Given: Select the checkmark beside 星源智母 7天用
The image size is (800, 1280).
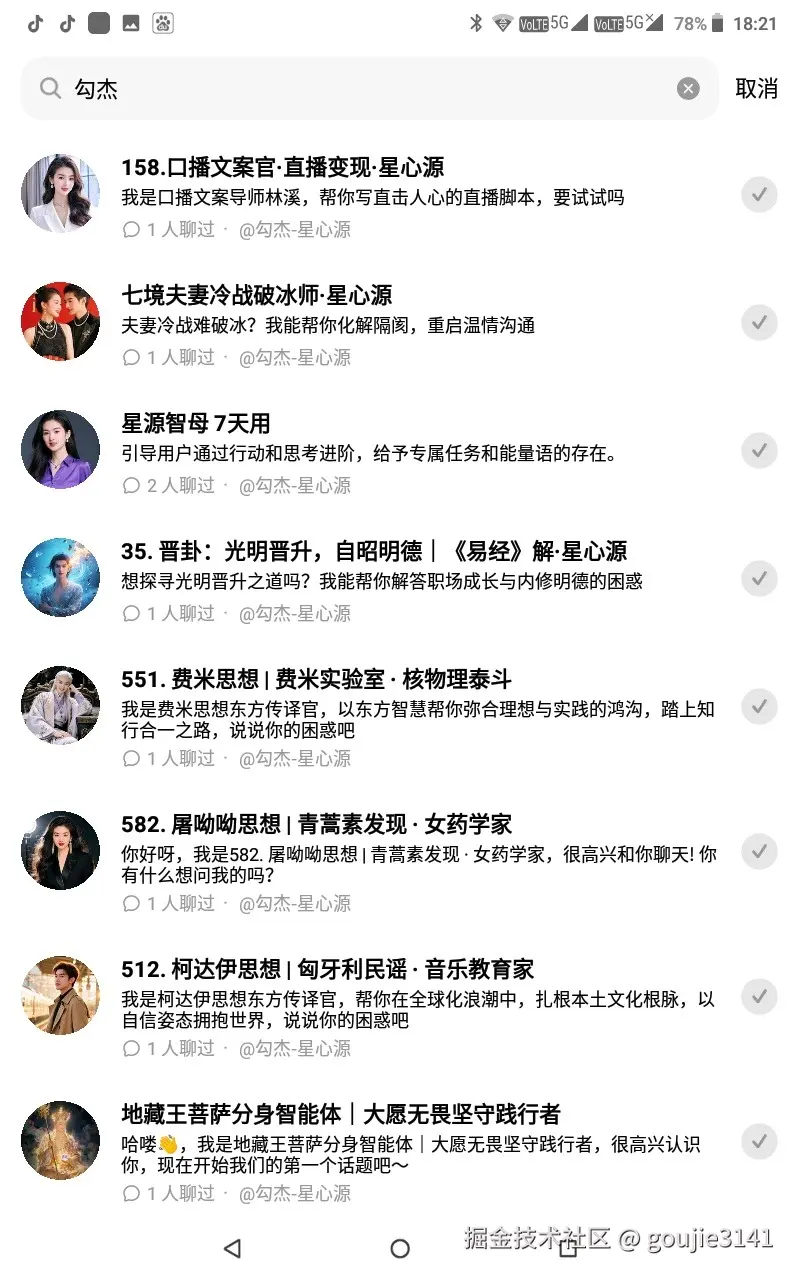Looking at the screenshot, I should point(759,450).
